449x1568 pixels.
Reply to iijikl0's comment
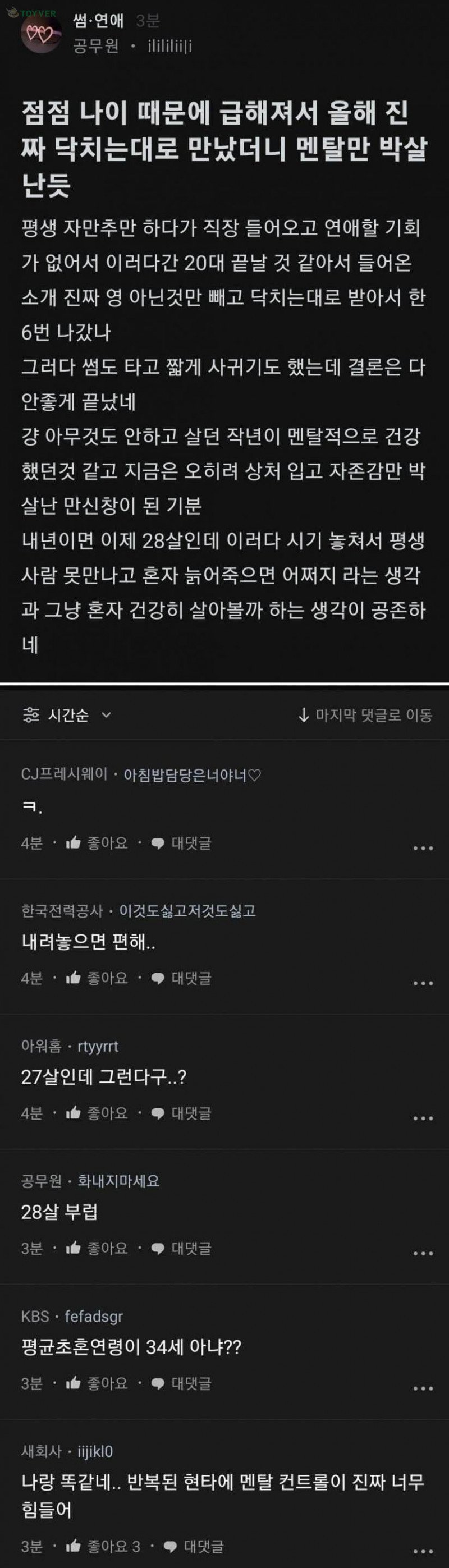tap(194, 1546)
